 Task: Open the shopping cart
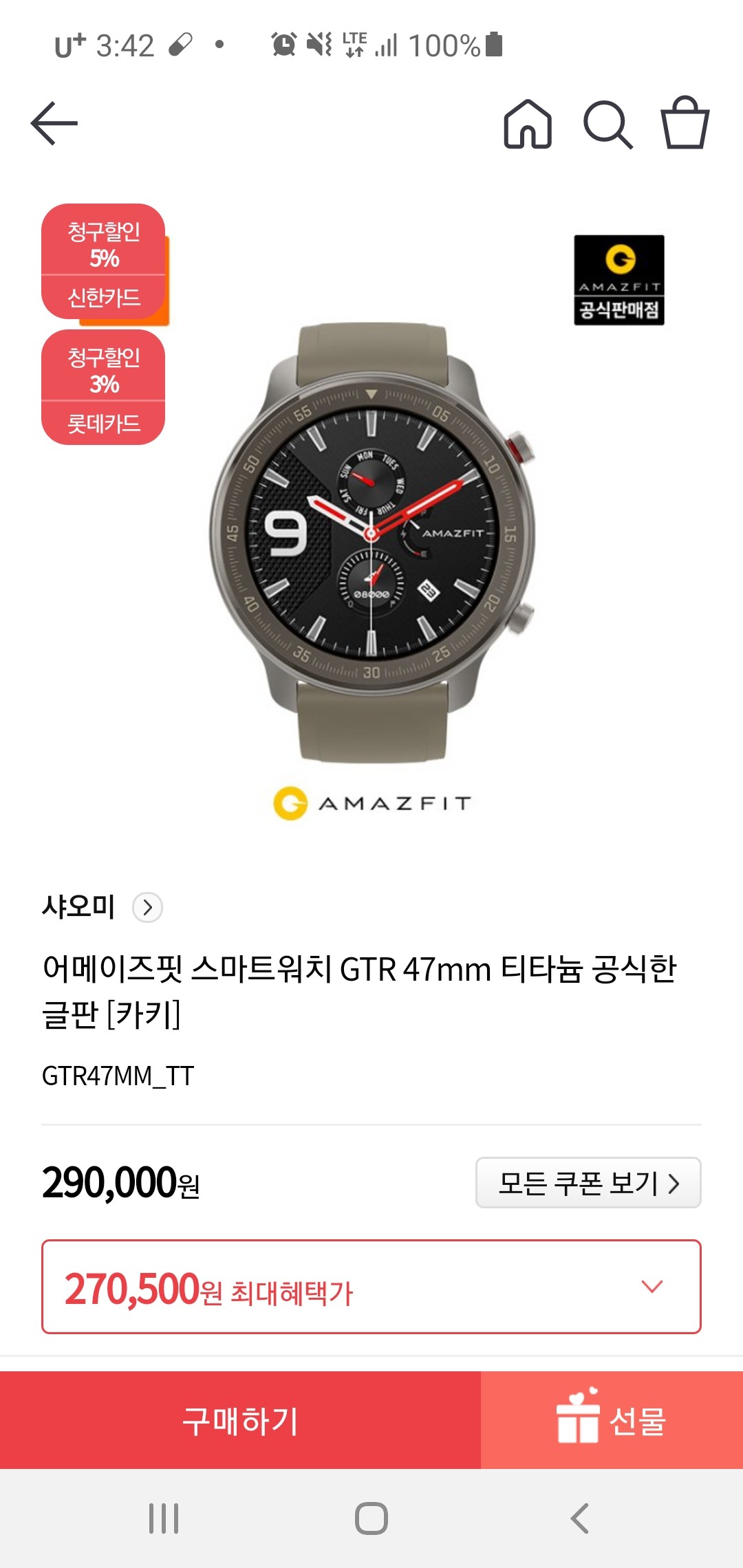[x=685, y=123]
